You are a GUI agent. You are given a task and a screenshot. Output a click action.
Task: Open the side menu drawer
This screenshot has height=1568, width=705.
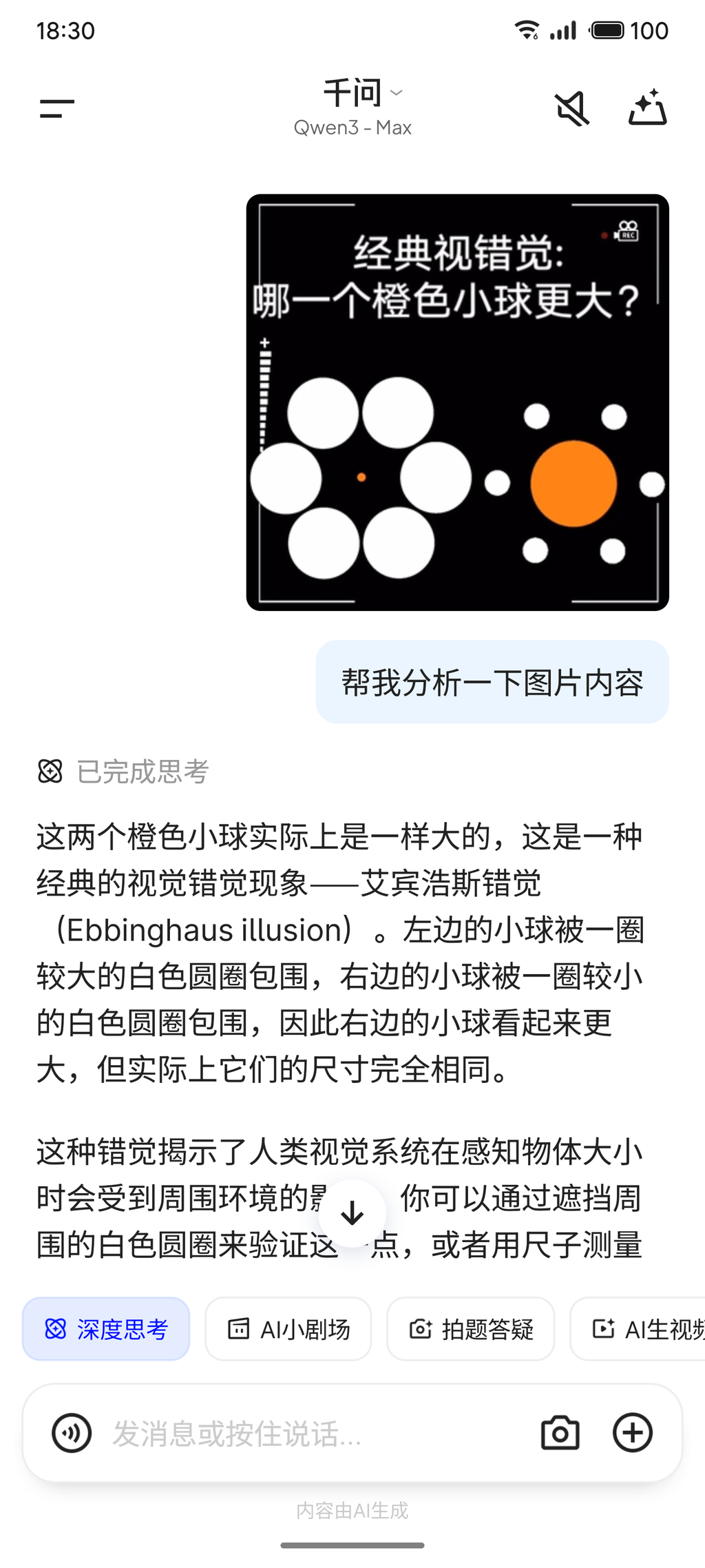tap(56, 108)
